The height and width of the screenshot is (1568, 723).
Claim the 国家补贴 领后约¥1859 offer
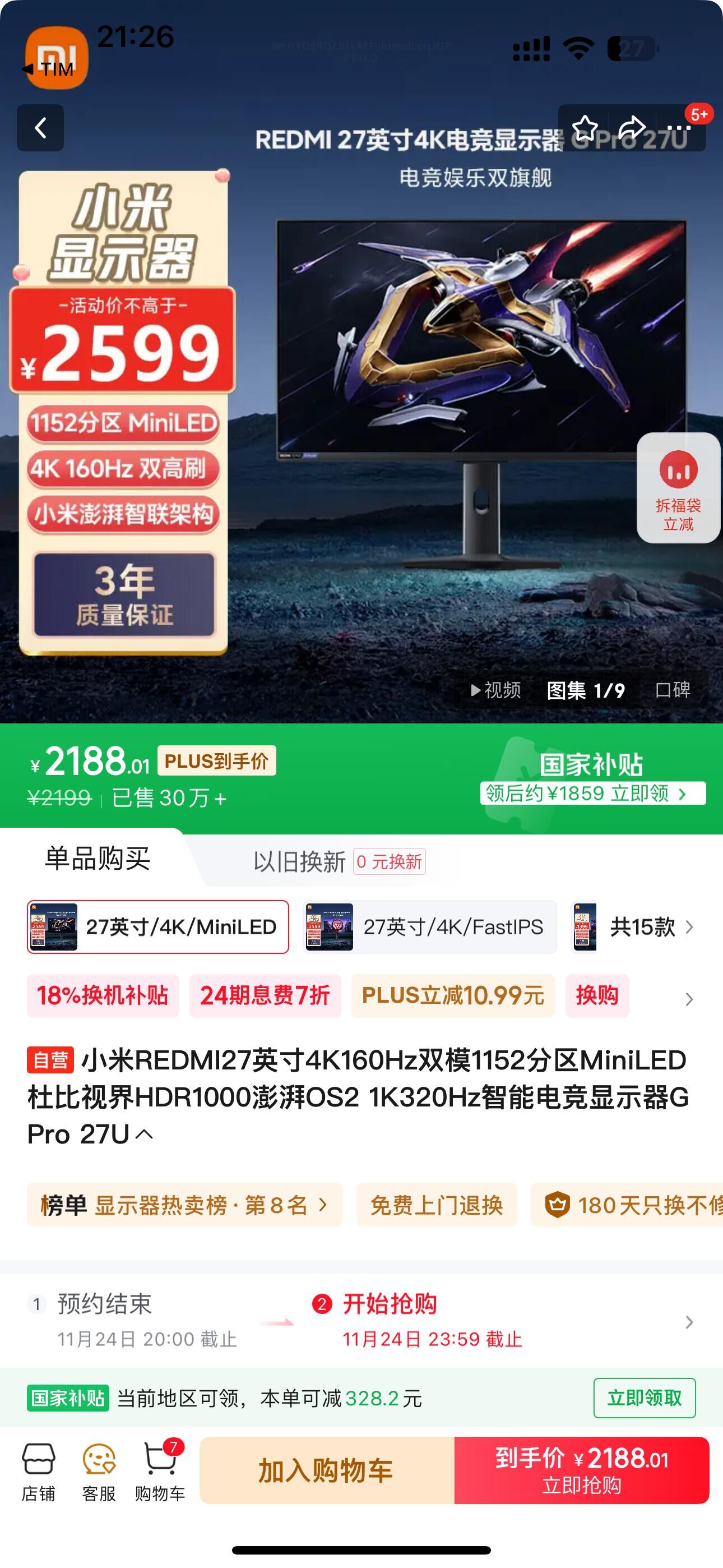pyautogui.click(x=593, y=792)
